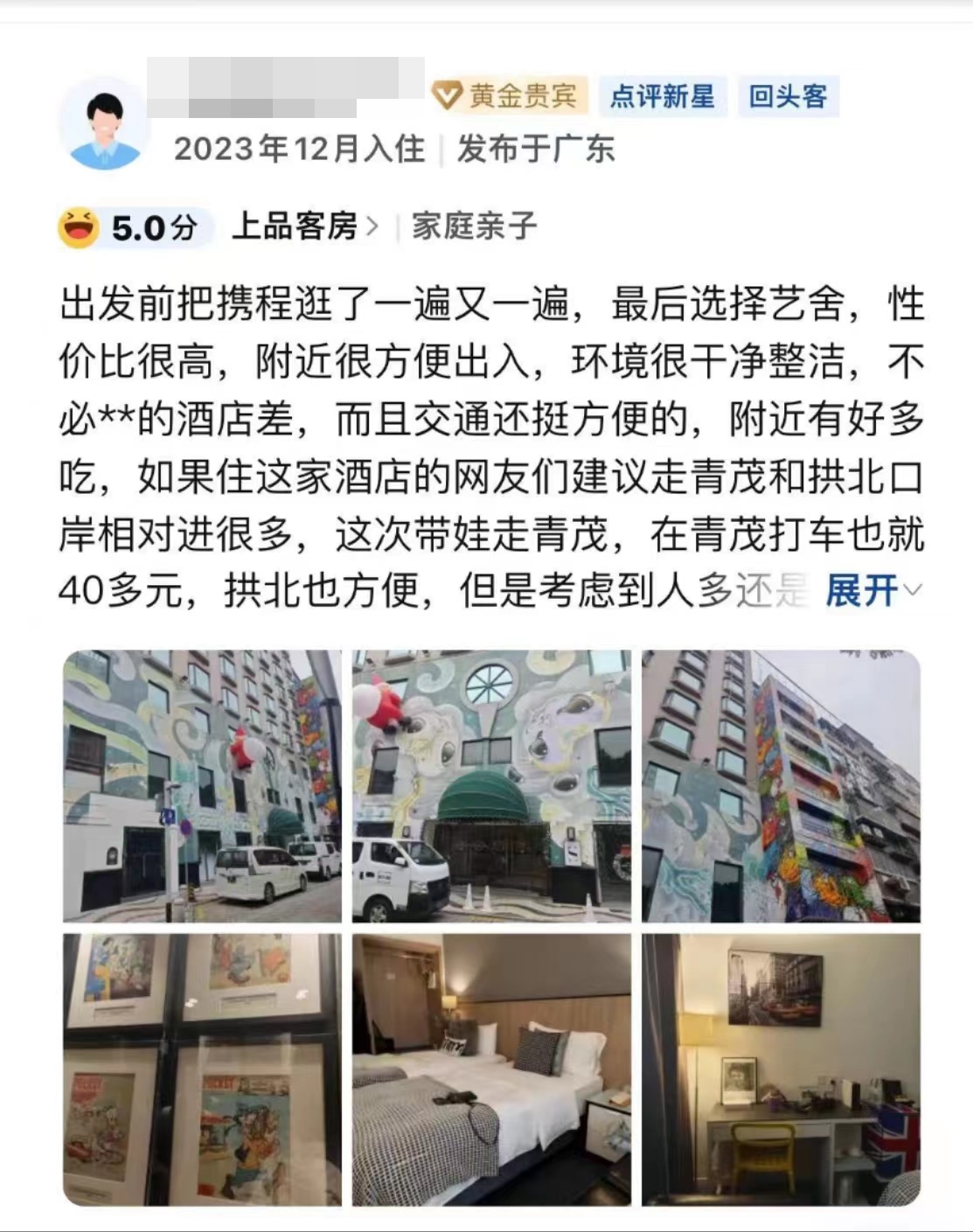Open the twin bed room photo
This screenshot has width=973, height=1232.
(x=490, y=1069)
